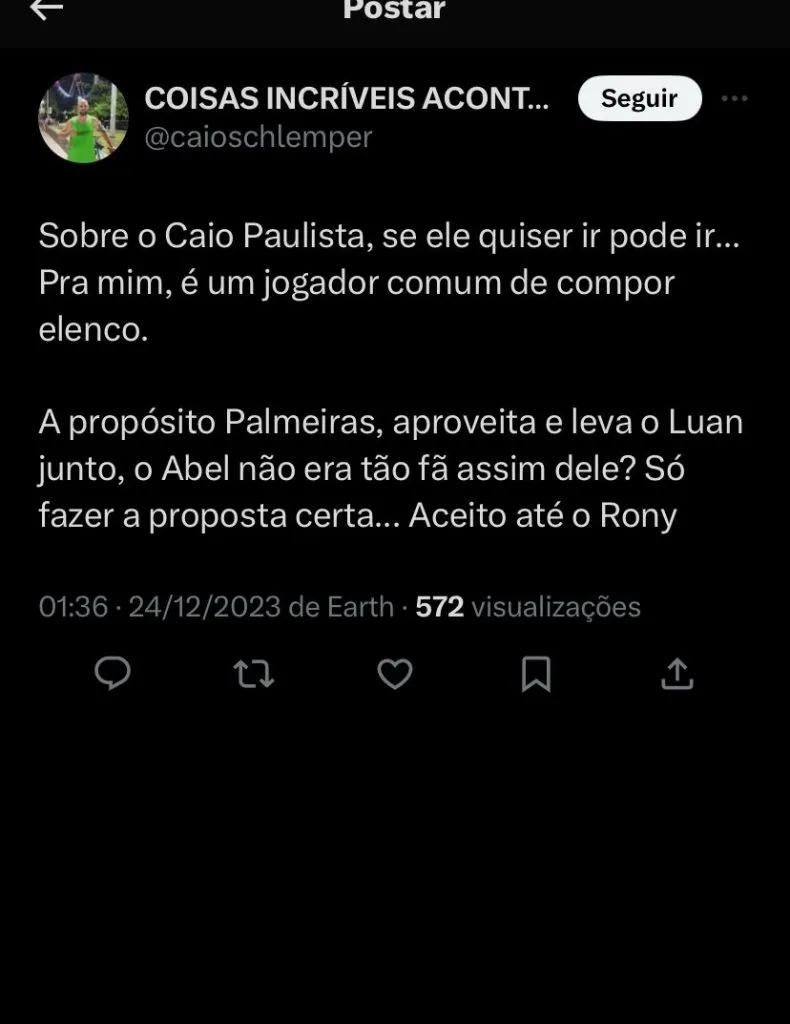Share the post via share icon
Screen dimensions: 790x1024
click(677, 674)
